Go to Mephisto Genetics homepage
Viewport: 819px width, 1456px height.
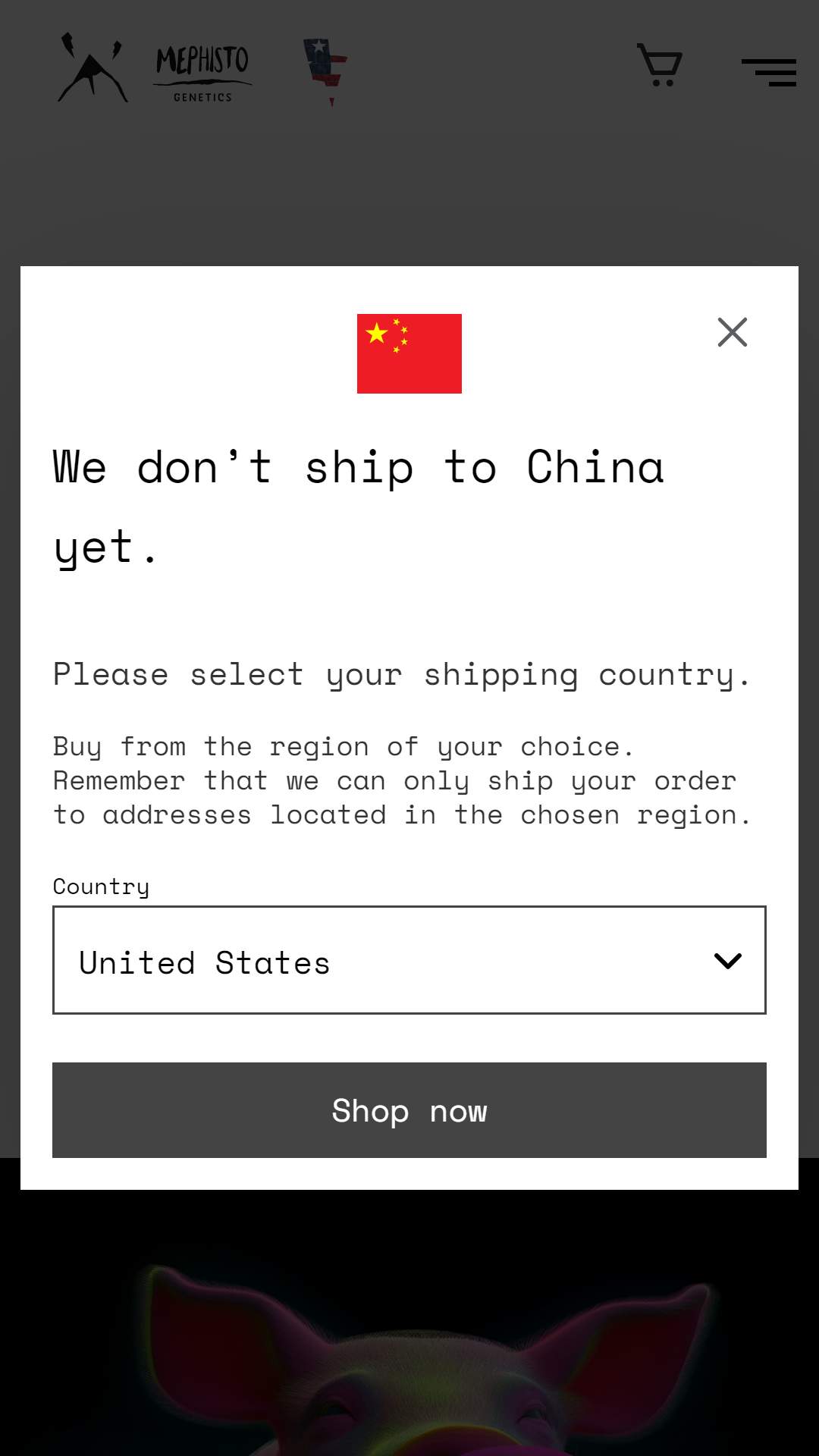coord(155,68)
